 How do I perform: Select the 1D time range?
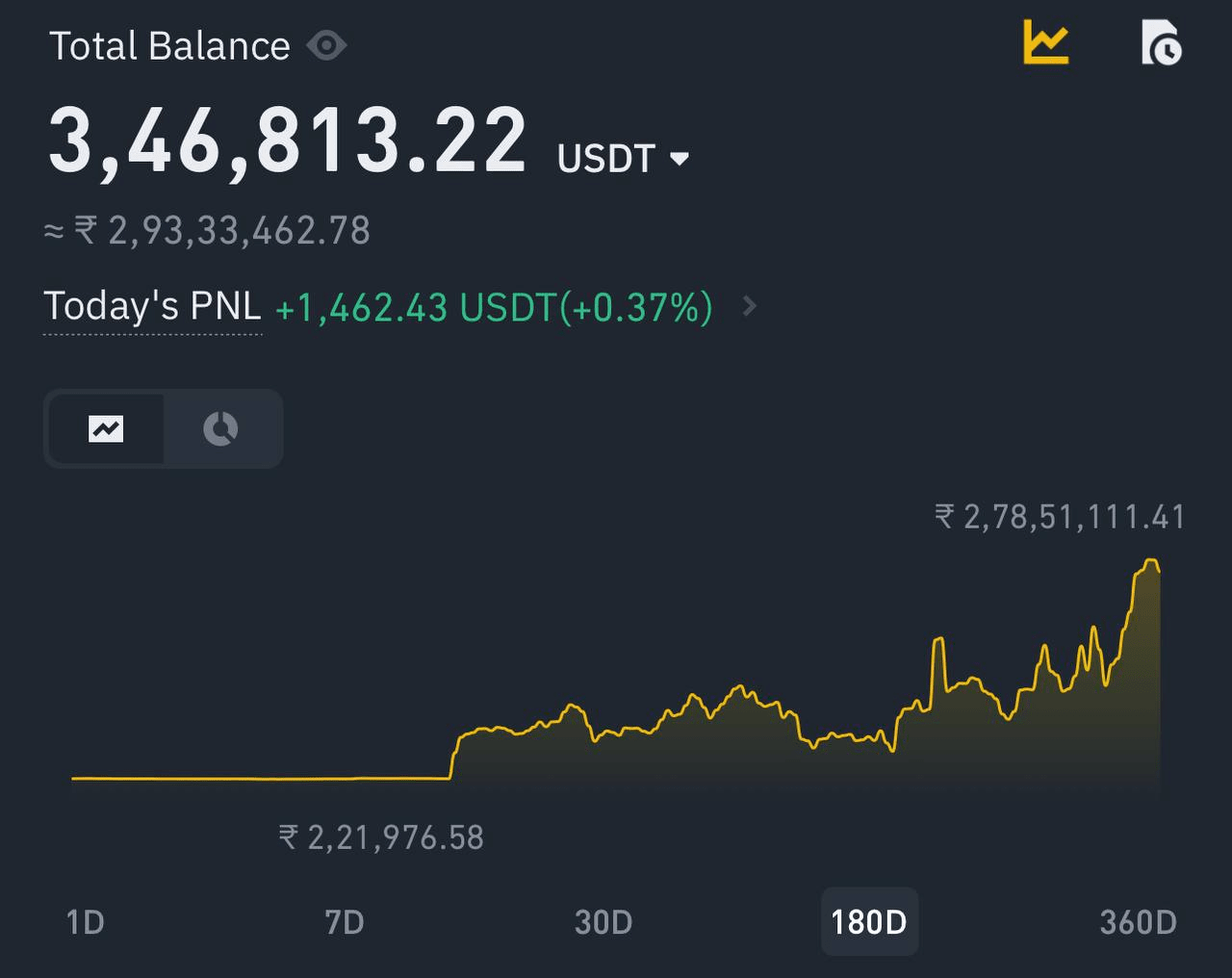click(x=85, y=922)
